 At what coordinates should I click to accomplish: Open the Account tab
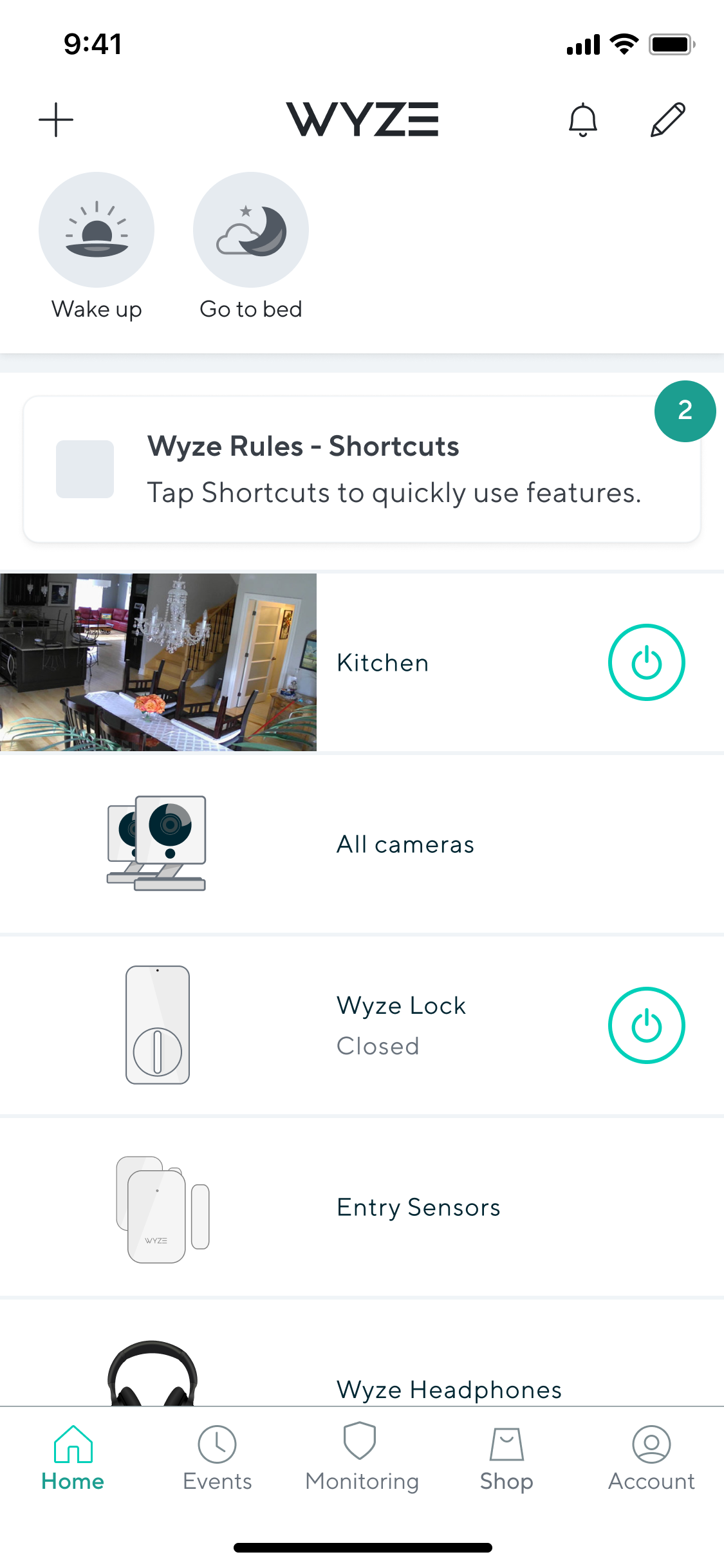(651, 1458)
